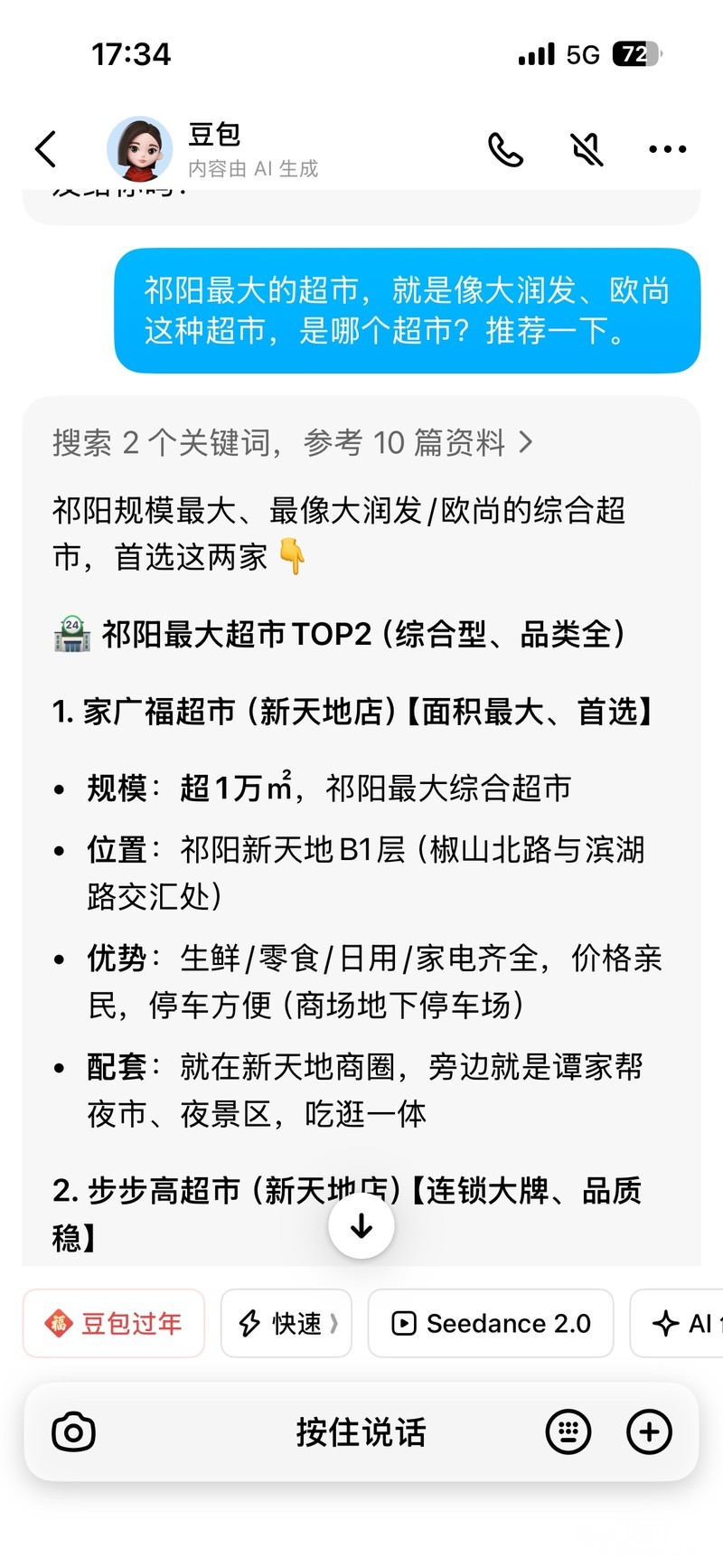The image size is (723, 1568).
Task: Start a voice call with Doubao
Action: tap(505, 149)
